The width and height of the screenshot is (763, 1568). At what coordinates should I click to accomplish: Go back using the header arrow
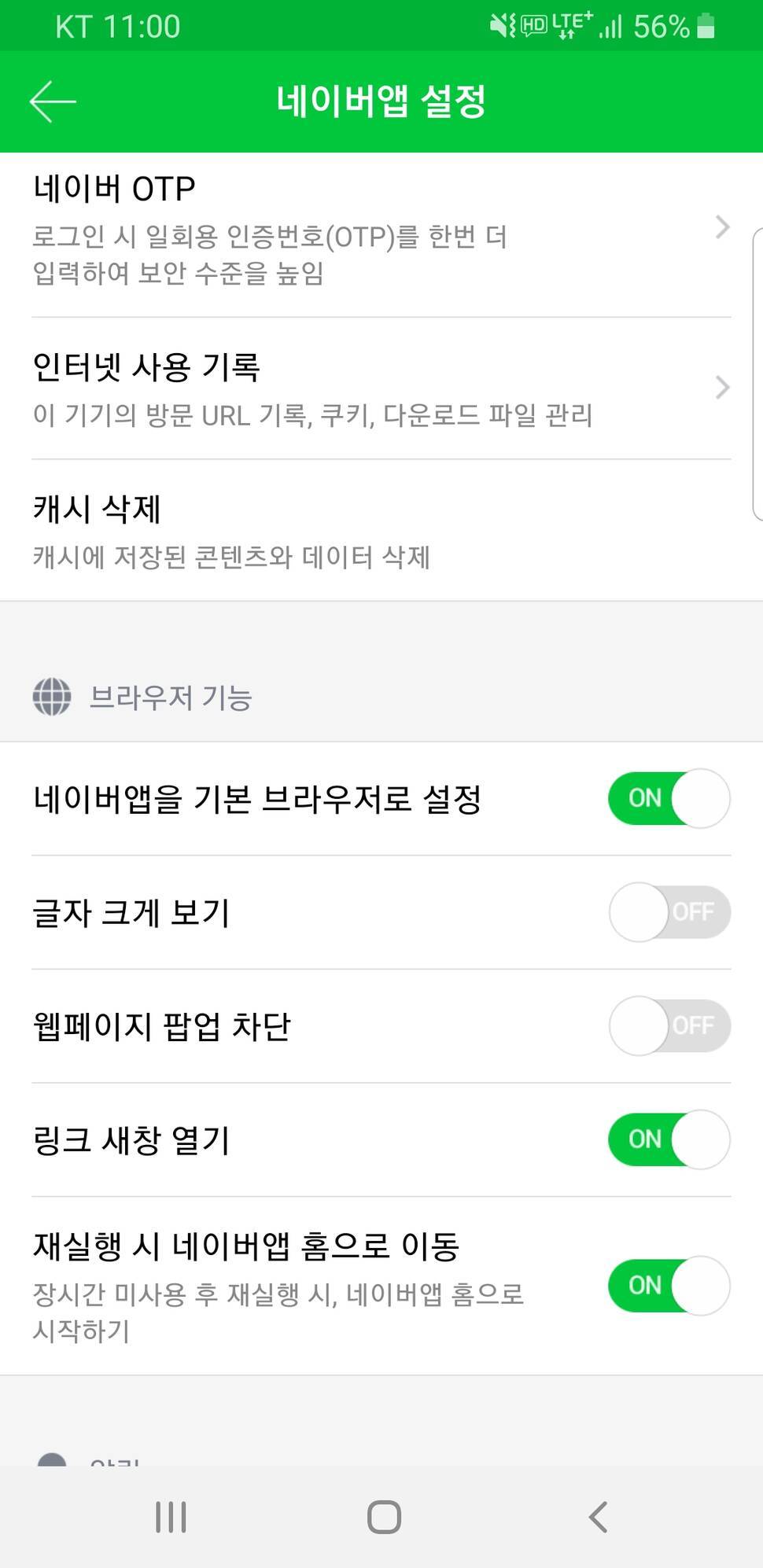[x=53, y=101]
